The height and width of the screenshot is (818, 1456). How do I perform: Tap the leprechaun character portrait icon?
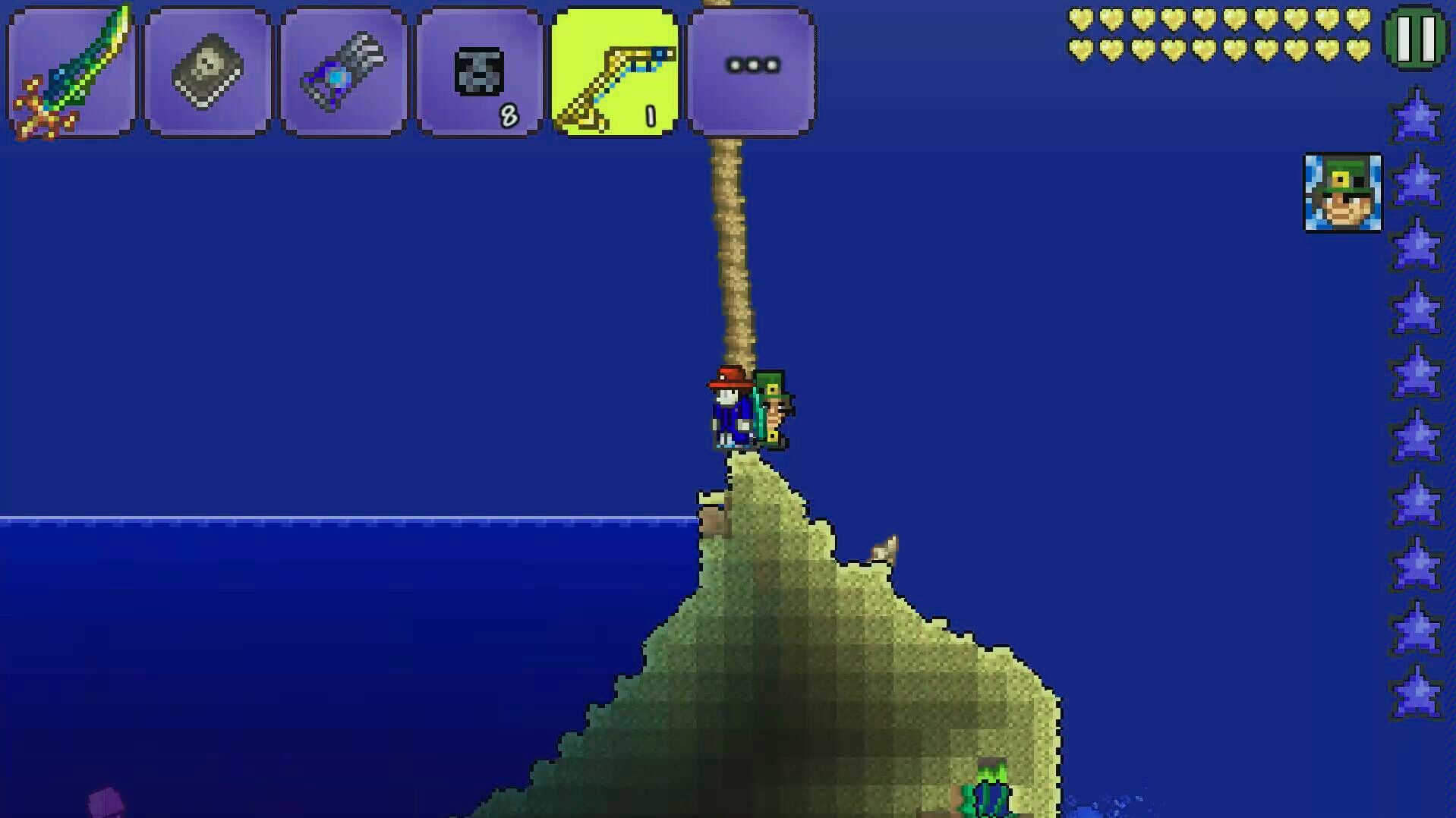point(1342,193)
